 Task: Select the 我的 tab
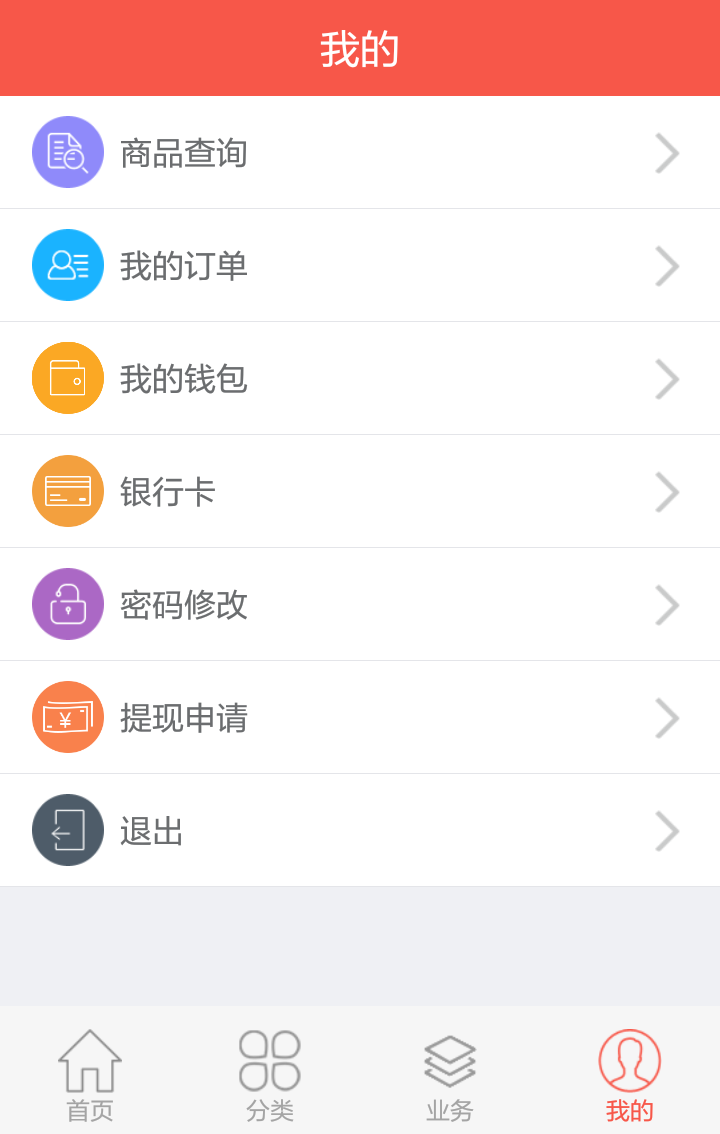pyautogui.click(x=630, y=1075)
